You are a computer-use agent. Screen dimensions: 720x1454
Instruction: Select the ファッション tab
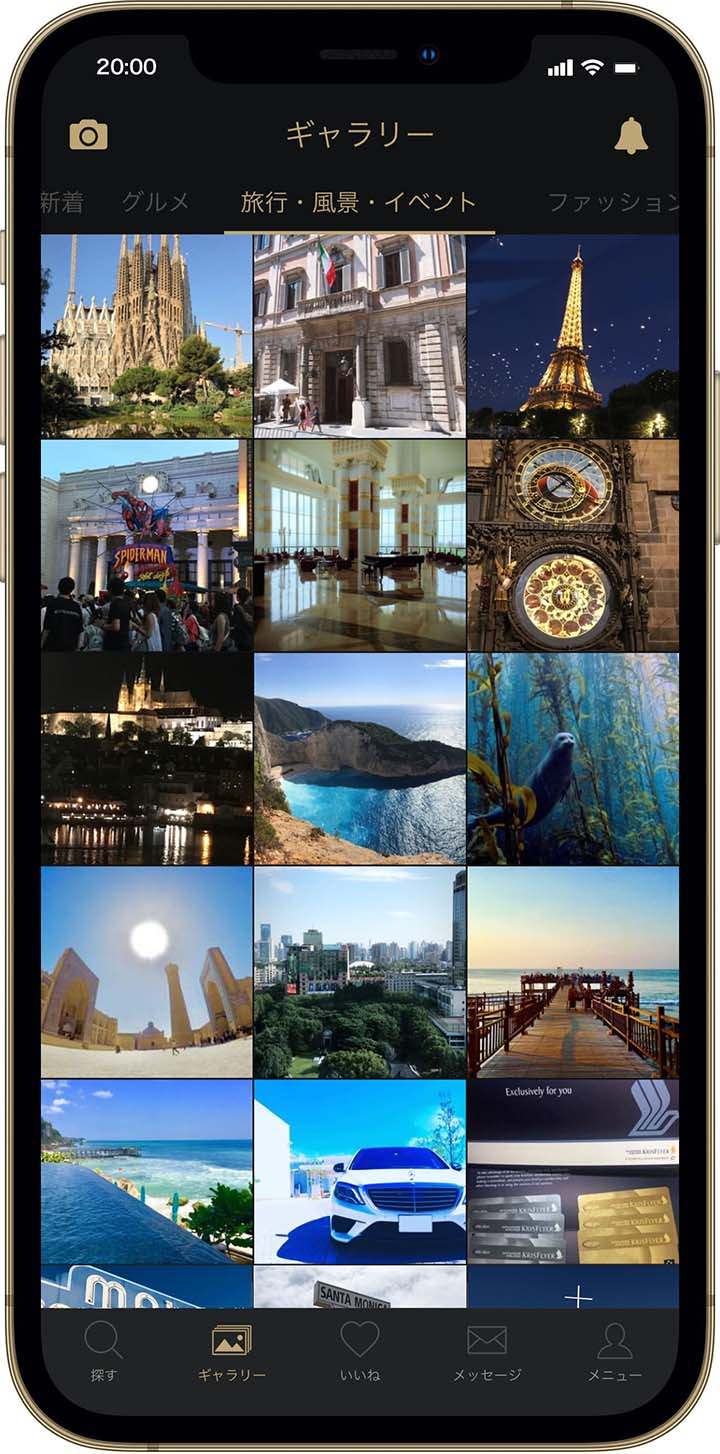coord(613,202)
